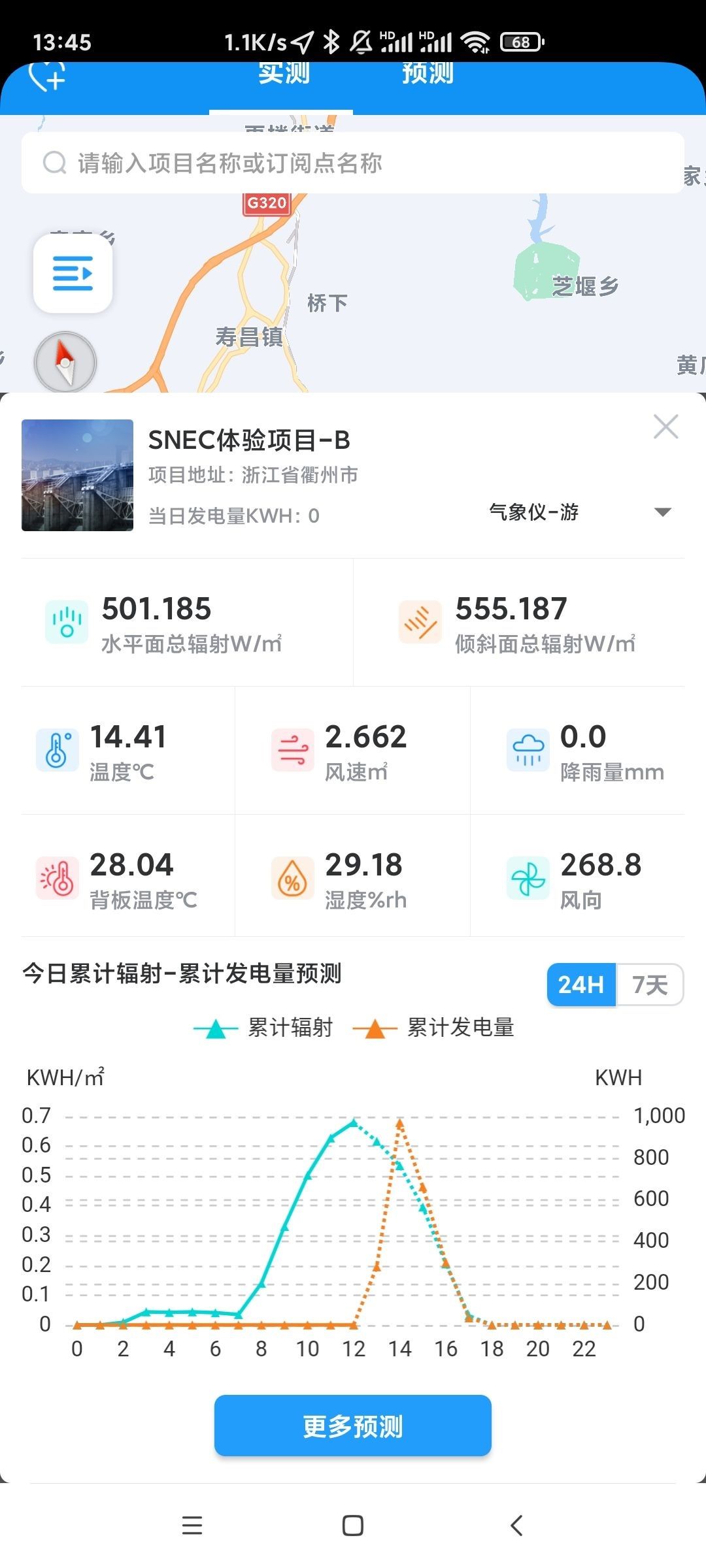Toggle the 累计辐射 legend series
The image size is (706, 1568).
264,1028
